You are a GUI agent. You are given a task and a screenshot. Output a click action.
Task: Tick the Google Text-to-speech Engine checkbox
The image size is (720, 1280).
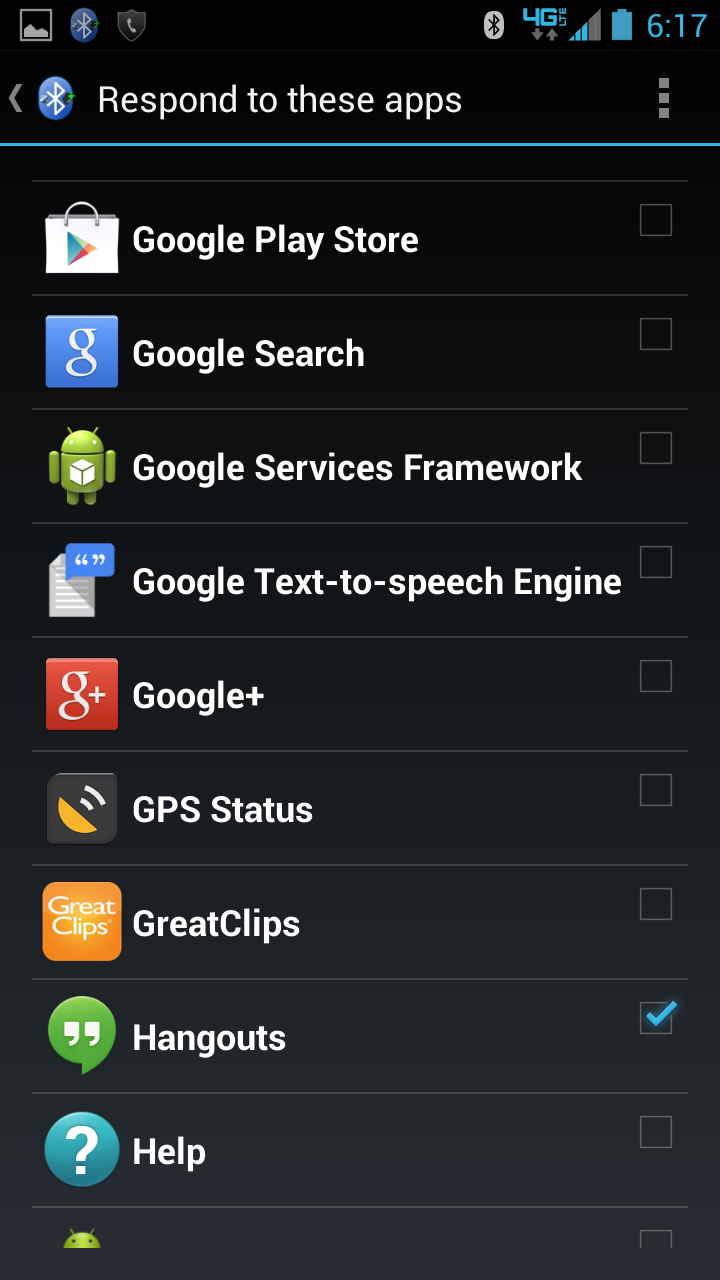(x=656, y=562)
